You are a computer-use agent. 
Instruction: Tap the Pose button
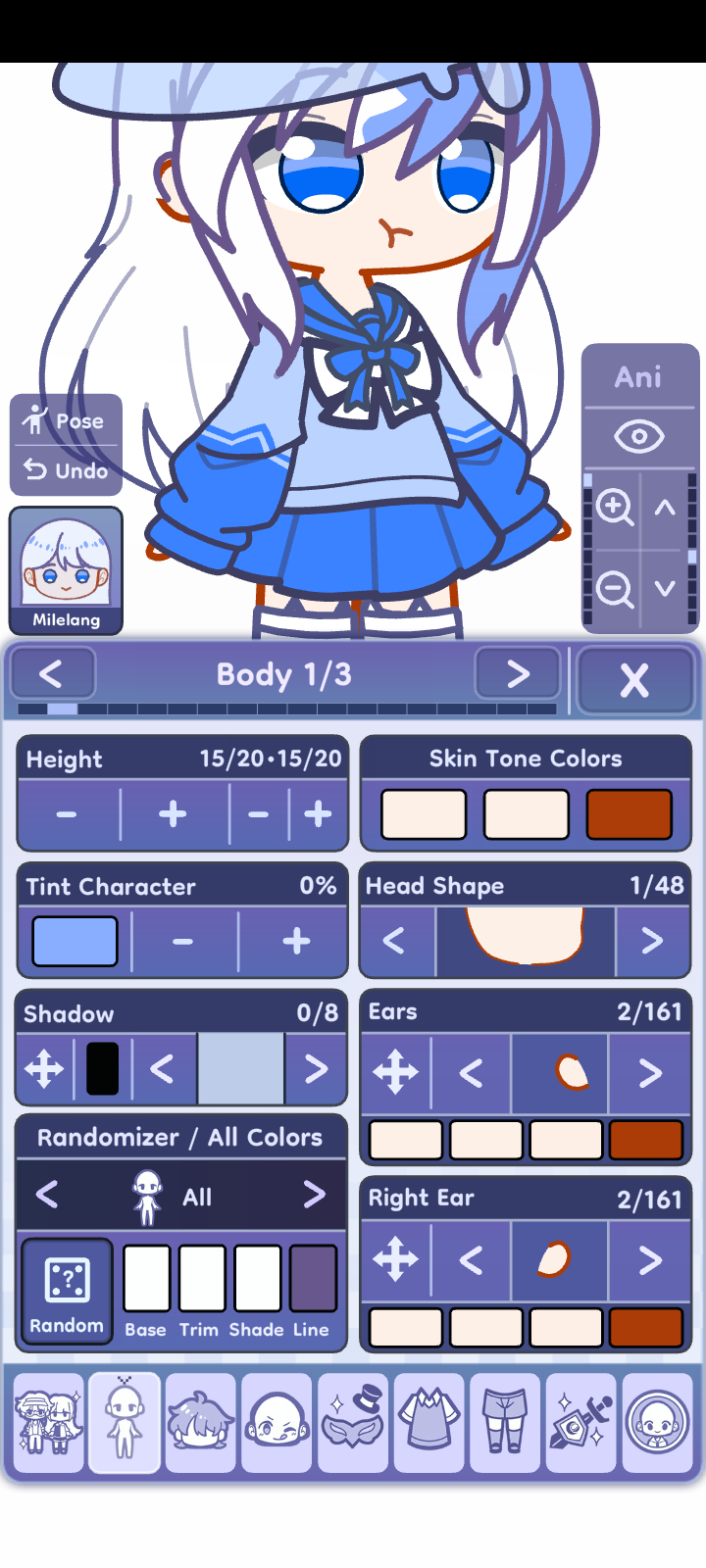[66, 420]
